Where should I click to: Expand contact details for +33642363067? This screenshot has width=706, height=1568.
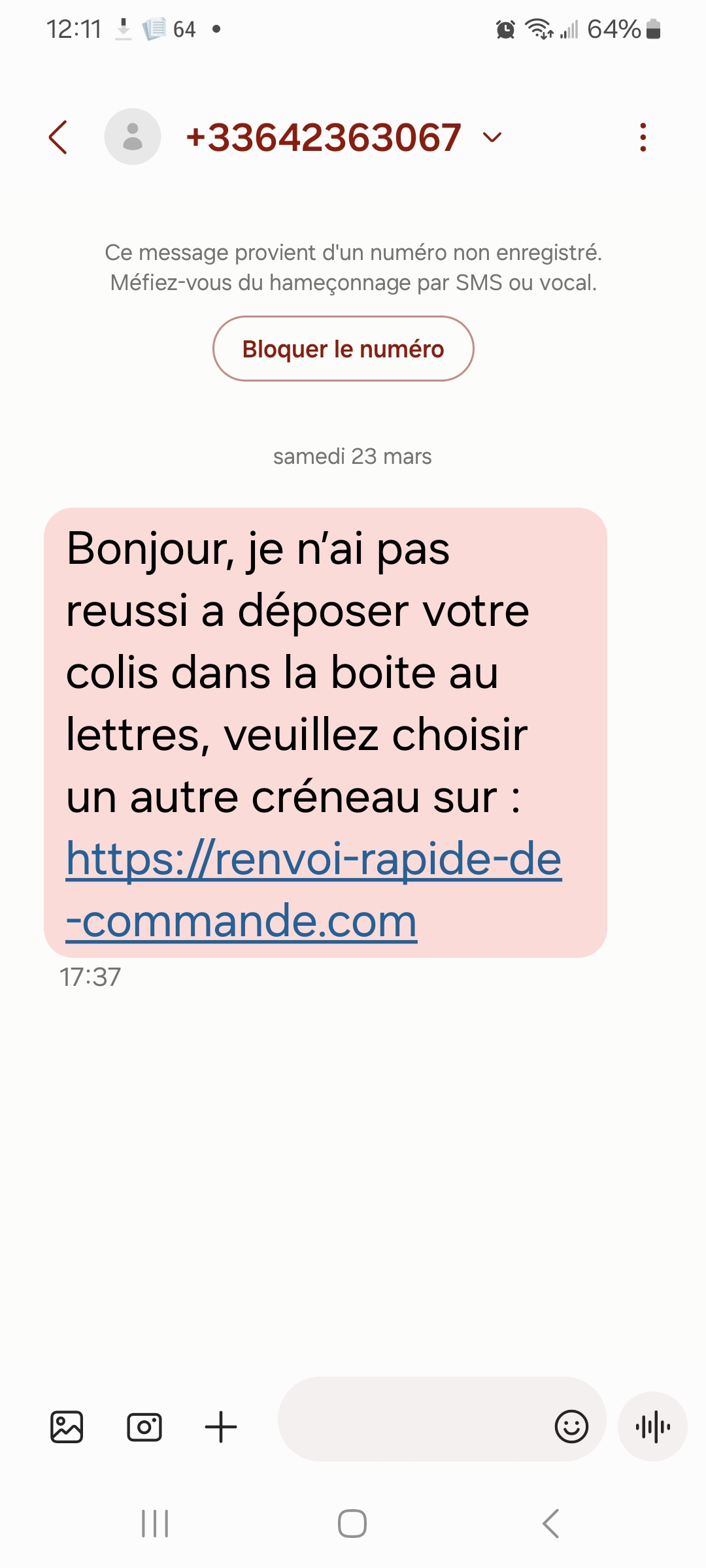click(x=492, y=137)
